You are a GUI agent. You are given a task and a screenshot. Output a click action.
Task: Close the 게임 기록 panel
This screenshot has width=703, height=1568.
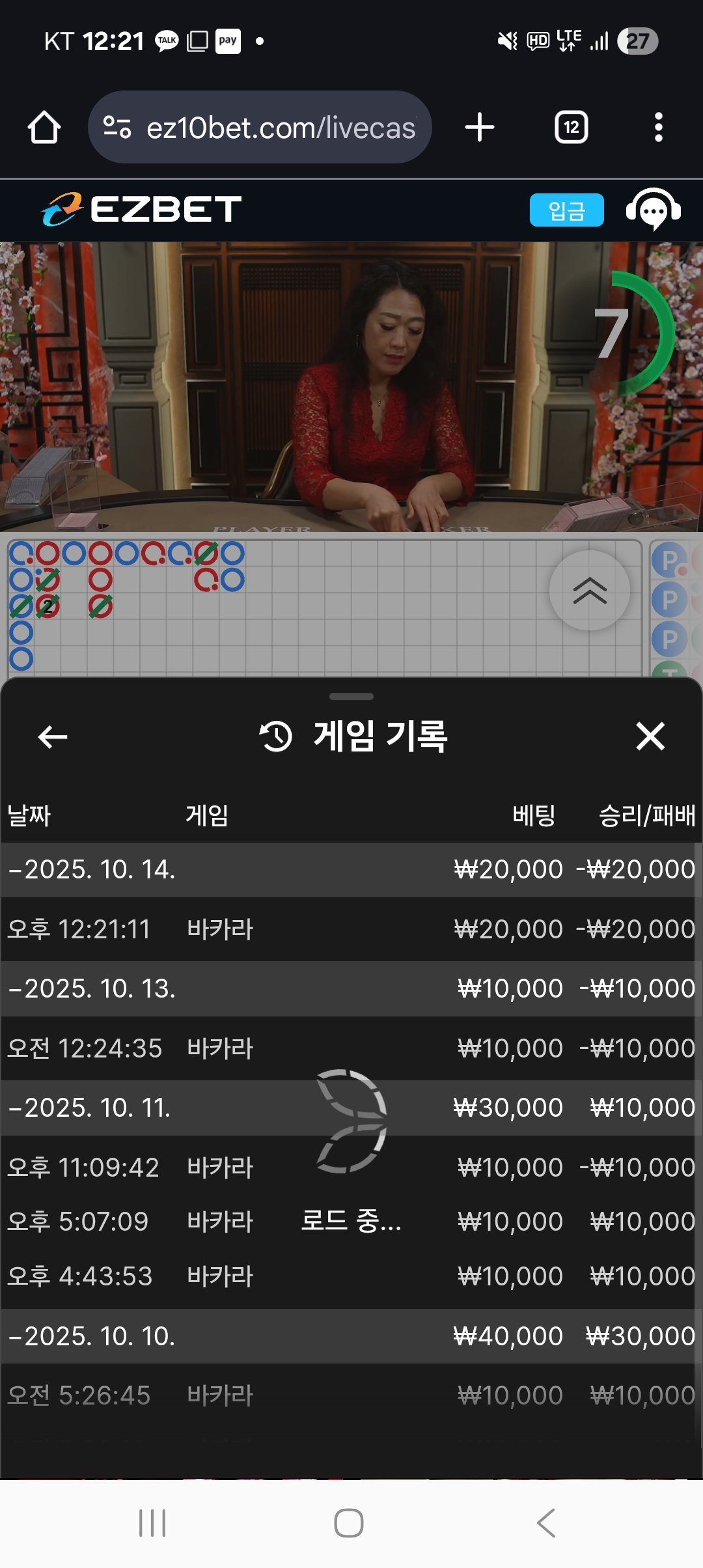[650, 737]
